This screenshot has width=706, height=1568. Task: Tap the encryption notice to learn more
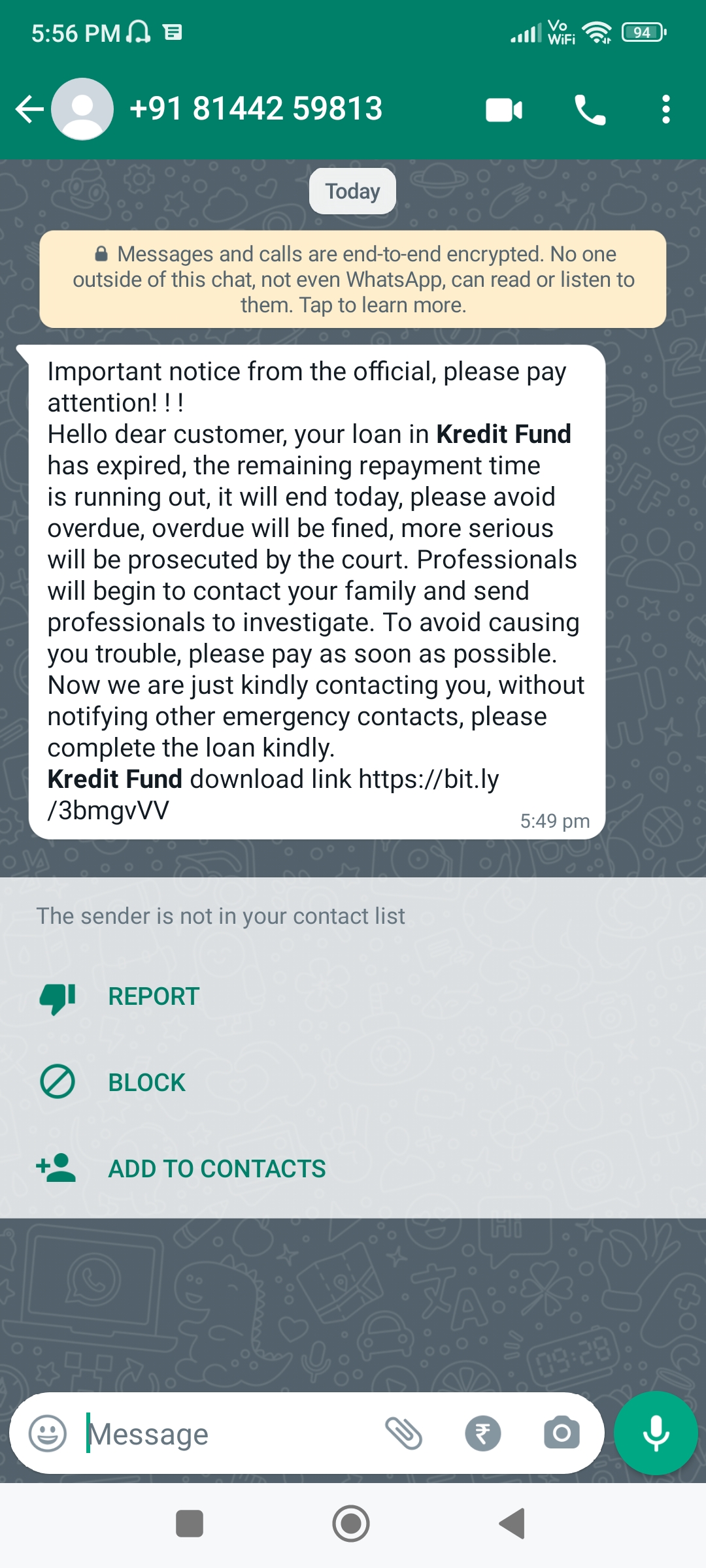tap(353, 280)
